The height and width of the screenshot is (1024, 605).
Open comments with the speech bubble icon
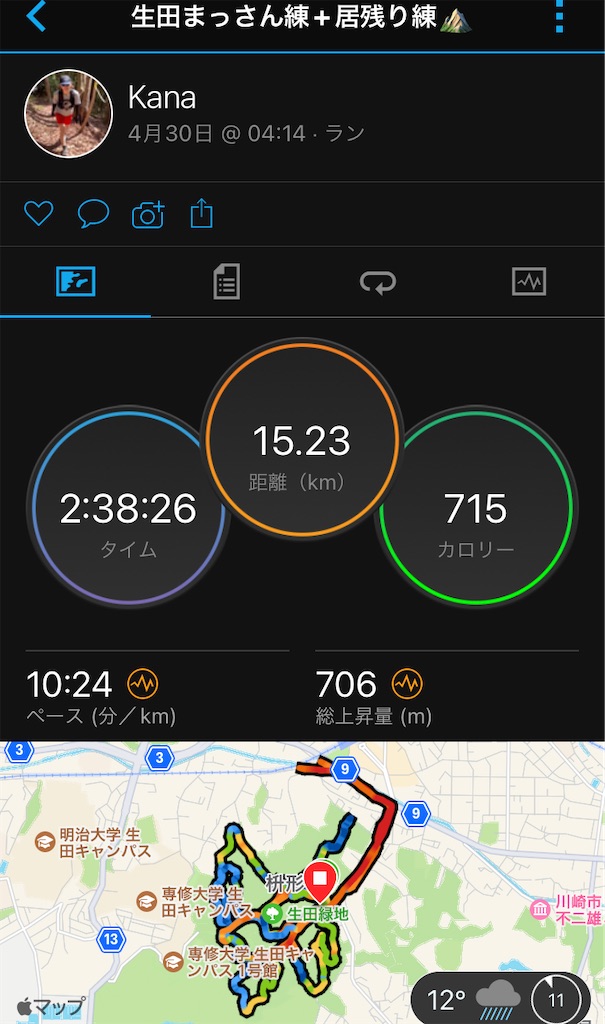click(x=93, y=214)
